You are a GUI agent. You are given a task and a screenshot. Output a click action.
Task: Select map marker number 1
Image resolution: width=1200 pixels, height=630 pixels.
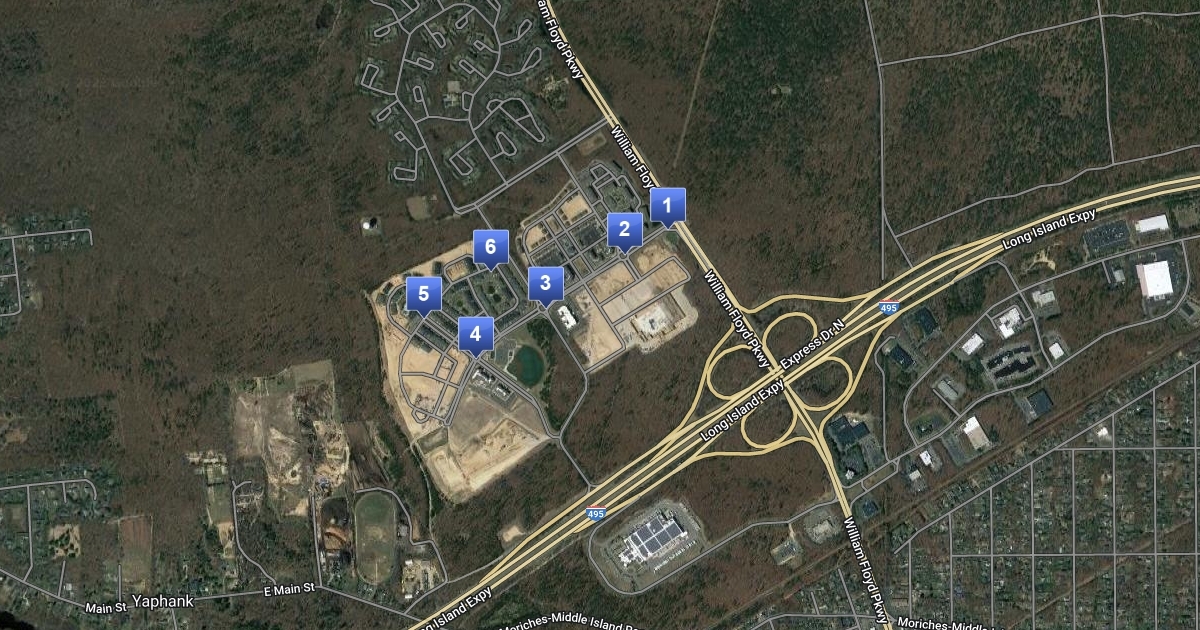point(668,205)
